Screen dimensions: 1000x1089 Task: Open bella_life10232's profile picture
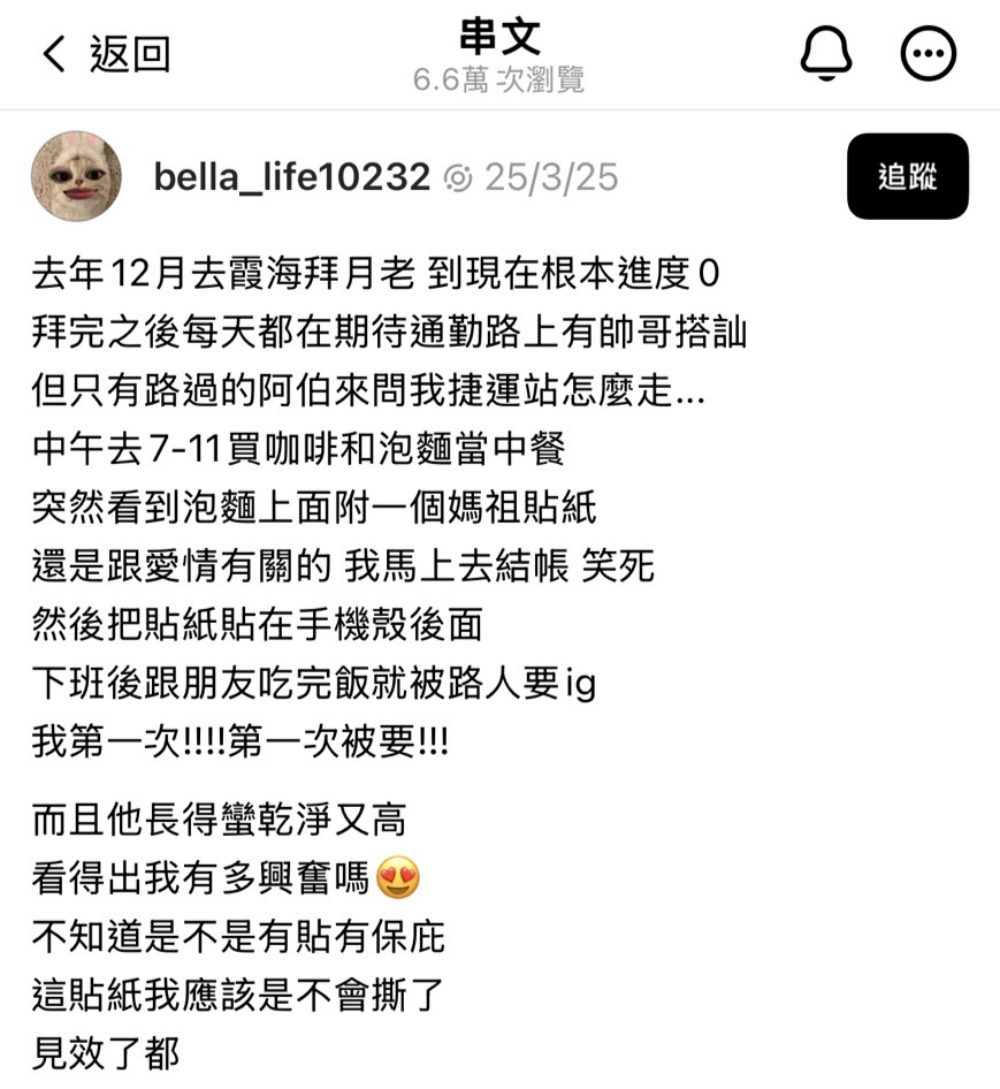[x=78, y=176]
